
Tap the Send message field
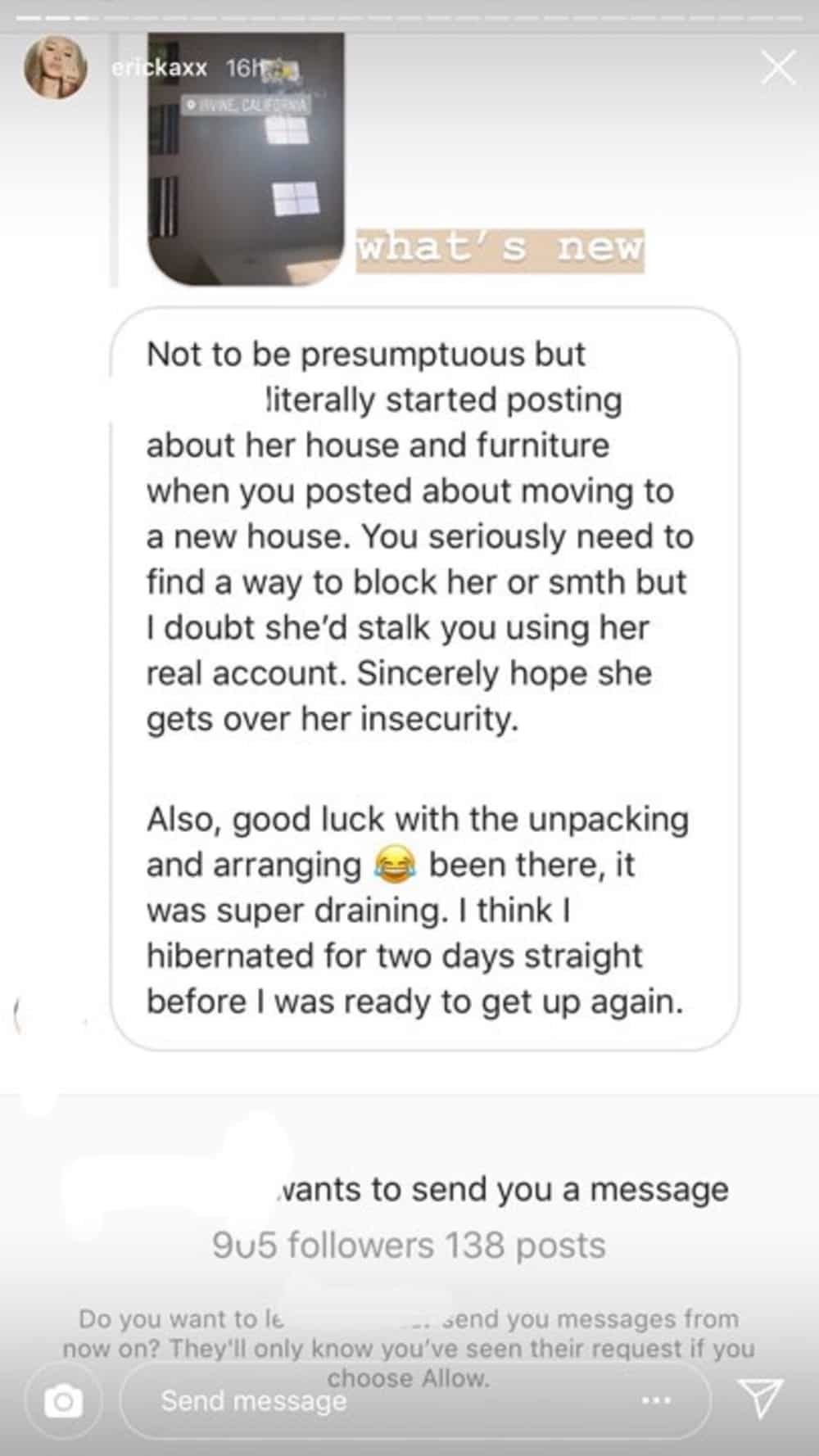(x=415, y=1401)
